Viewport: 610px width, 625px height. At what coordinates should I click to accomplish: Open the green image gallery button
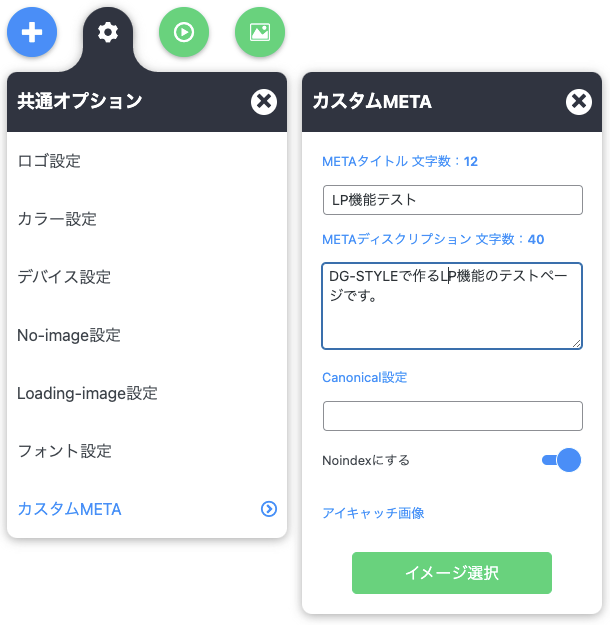pyautogui.click(x=260, y=32)
